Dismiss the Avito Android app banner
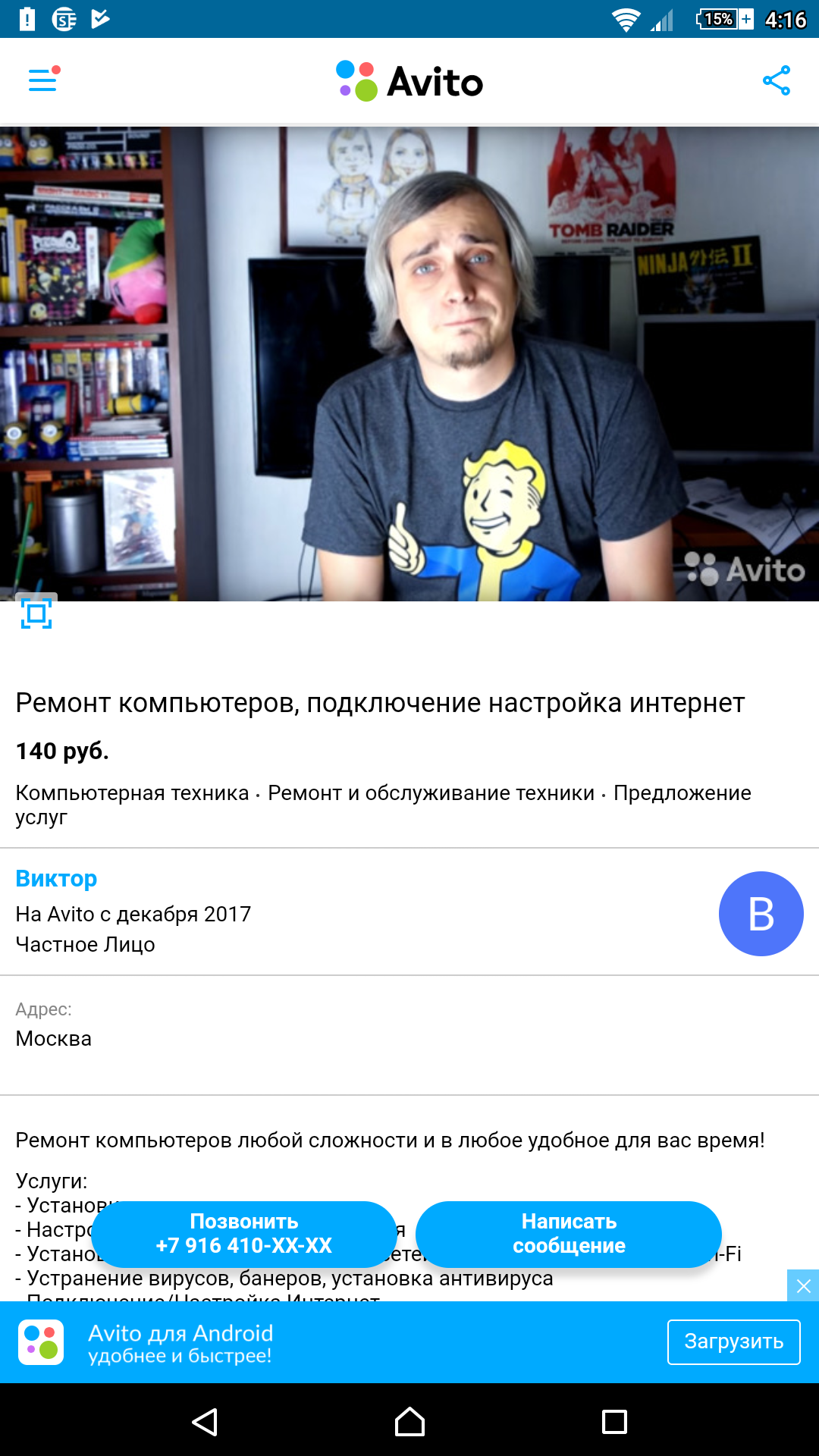Image resolution: width=819 pixels, height=1456 pixels. (803, 1286)
